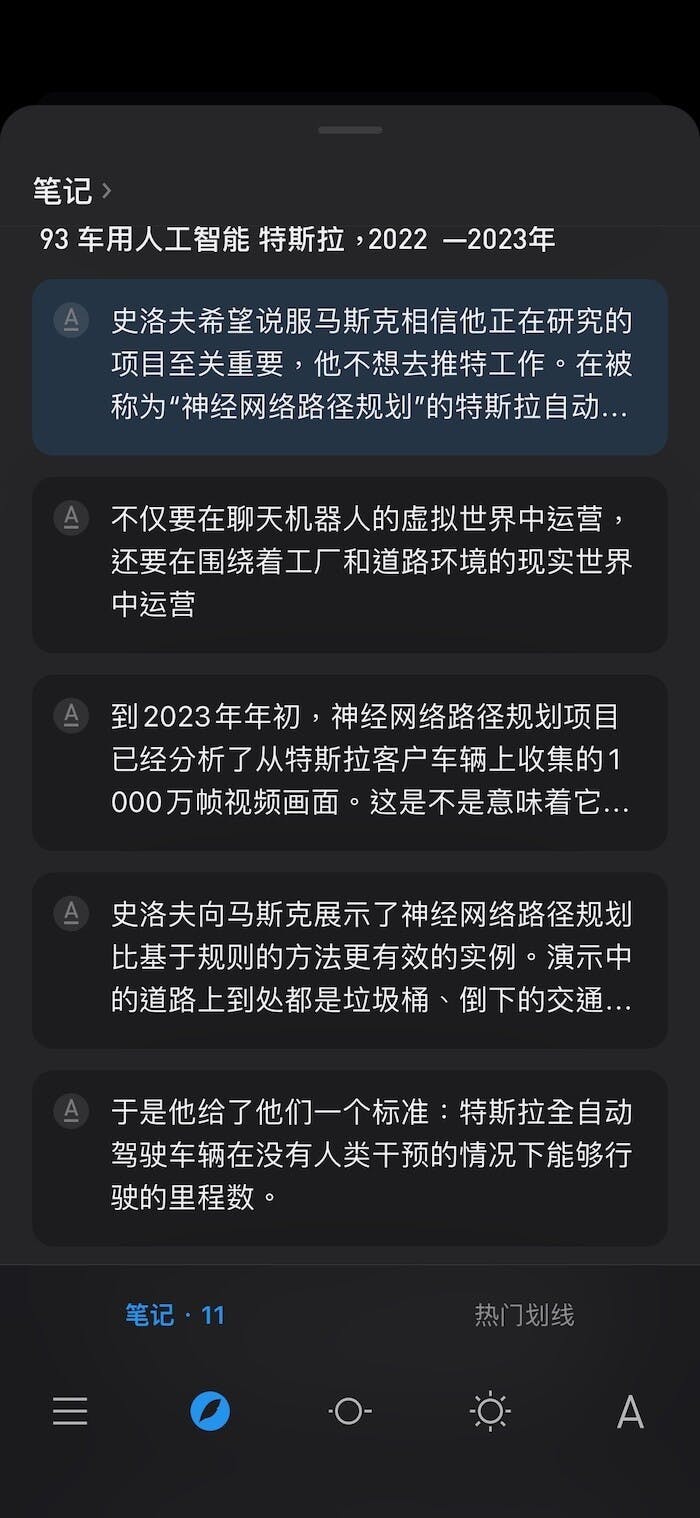Screen dimensions: 700x1518
Task: Tap the blue notes toolbar icon
Action: tap(210, 1411)
